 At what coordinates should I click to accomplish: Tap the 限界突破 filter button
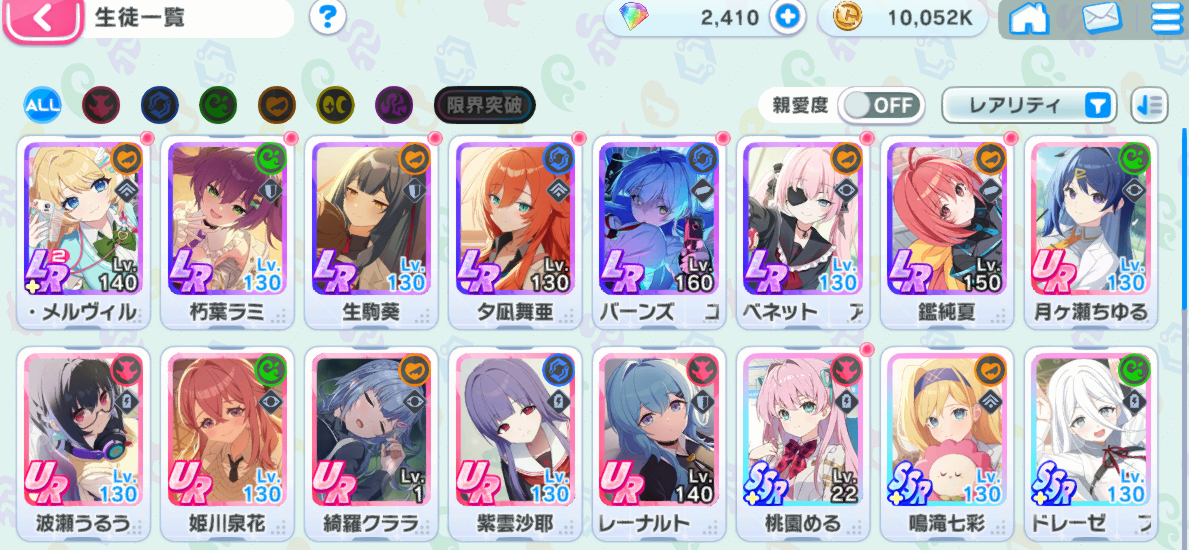pos(485,103)
